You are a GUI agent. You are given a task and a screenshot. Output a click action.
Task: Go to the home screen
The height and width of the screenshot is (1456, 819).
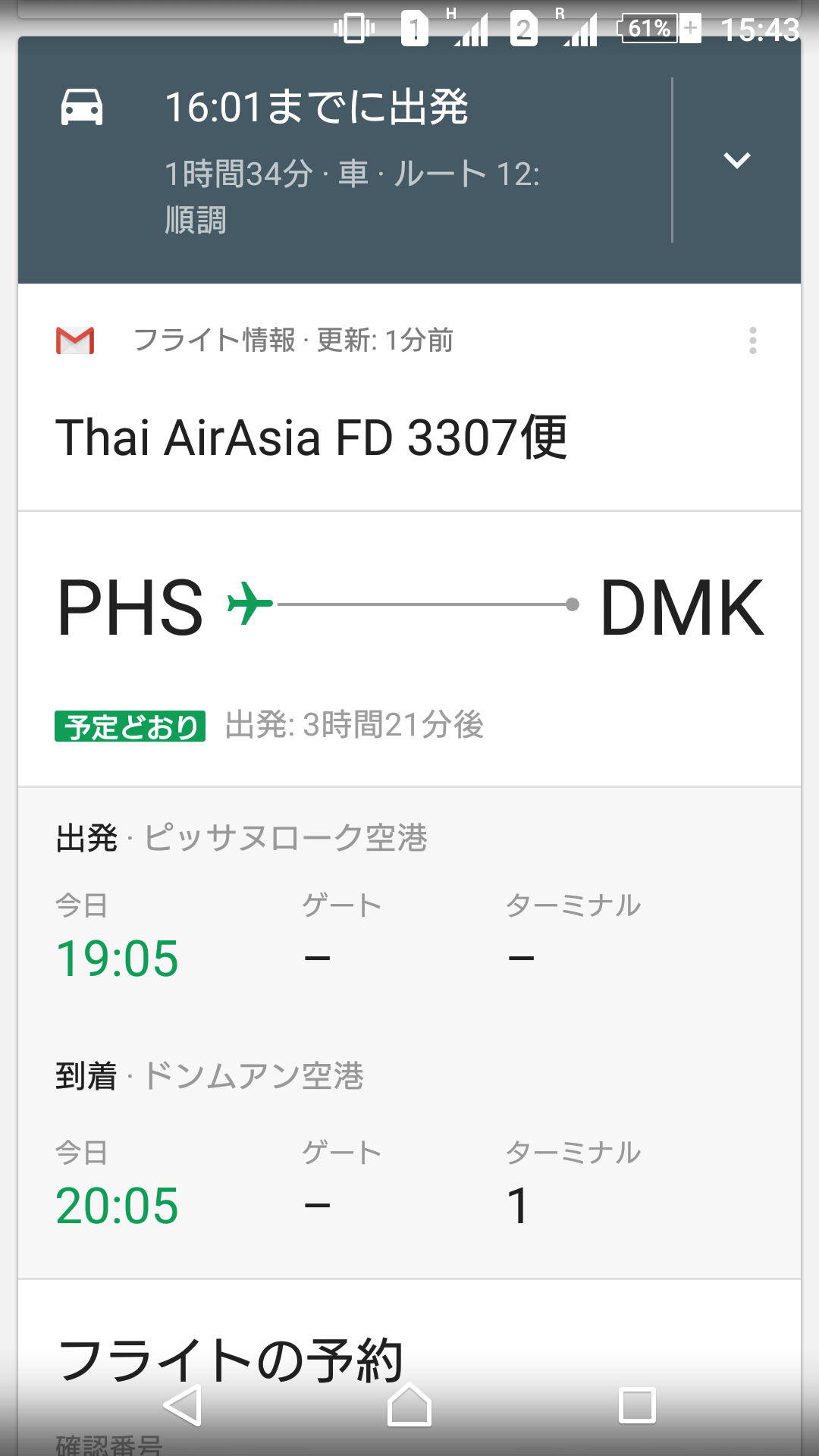click(x=409, y=1405)
